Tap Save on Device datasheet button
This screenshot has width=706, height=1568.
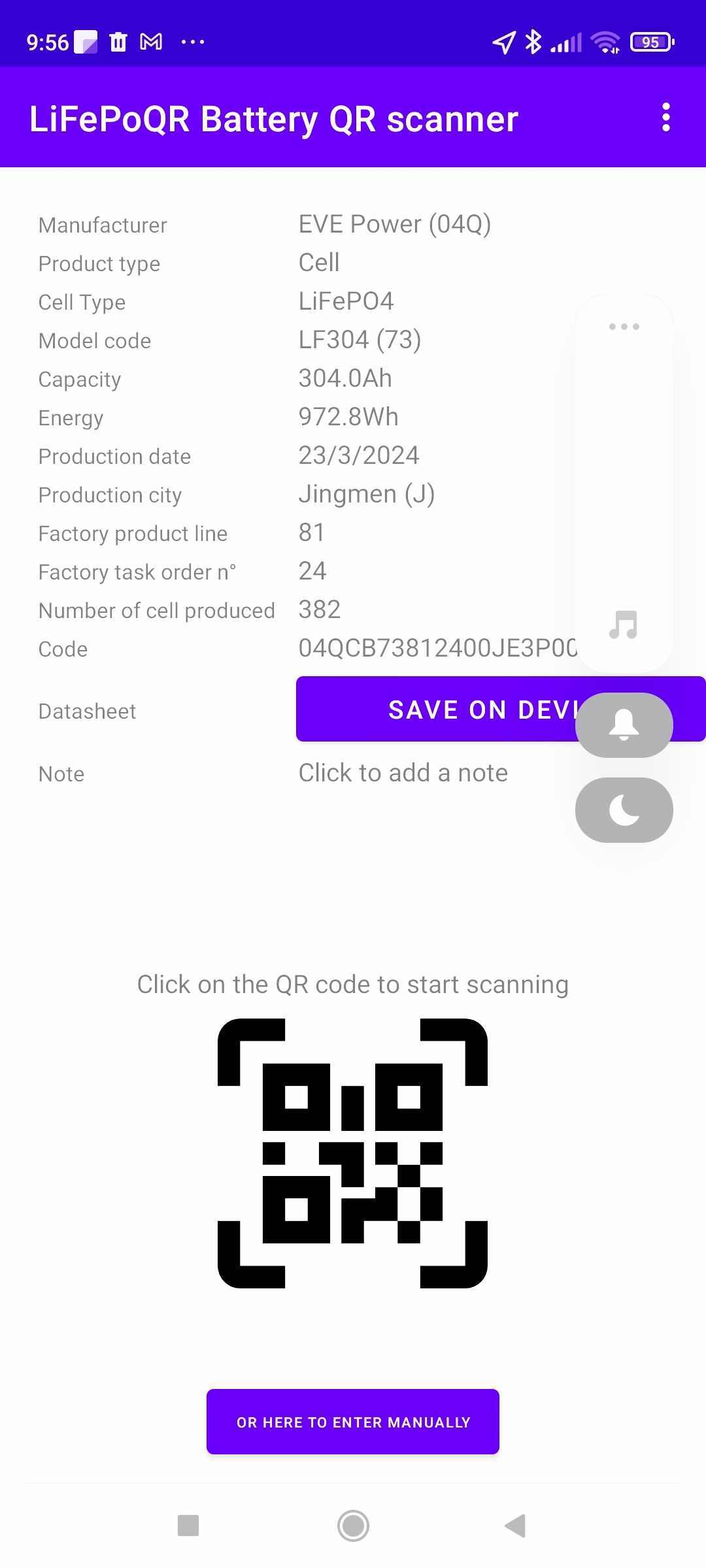pyautogui.click(x=435, y=710)
